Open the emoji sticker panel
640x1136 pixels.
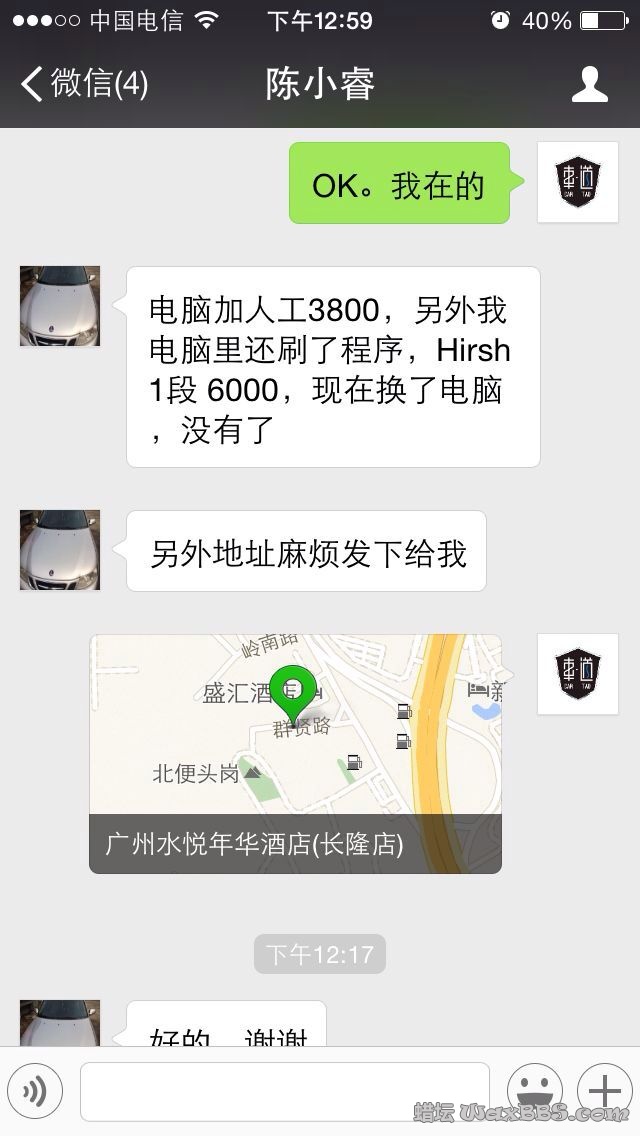click(535, 1091)
